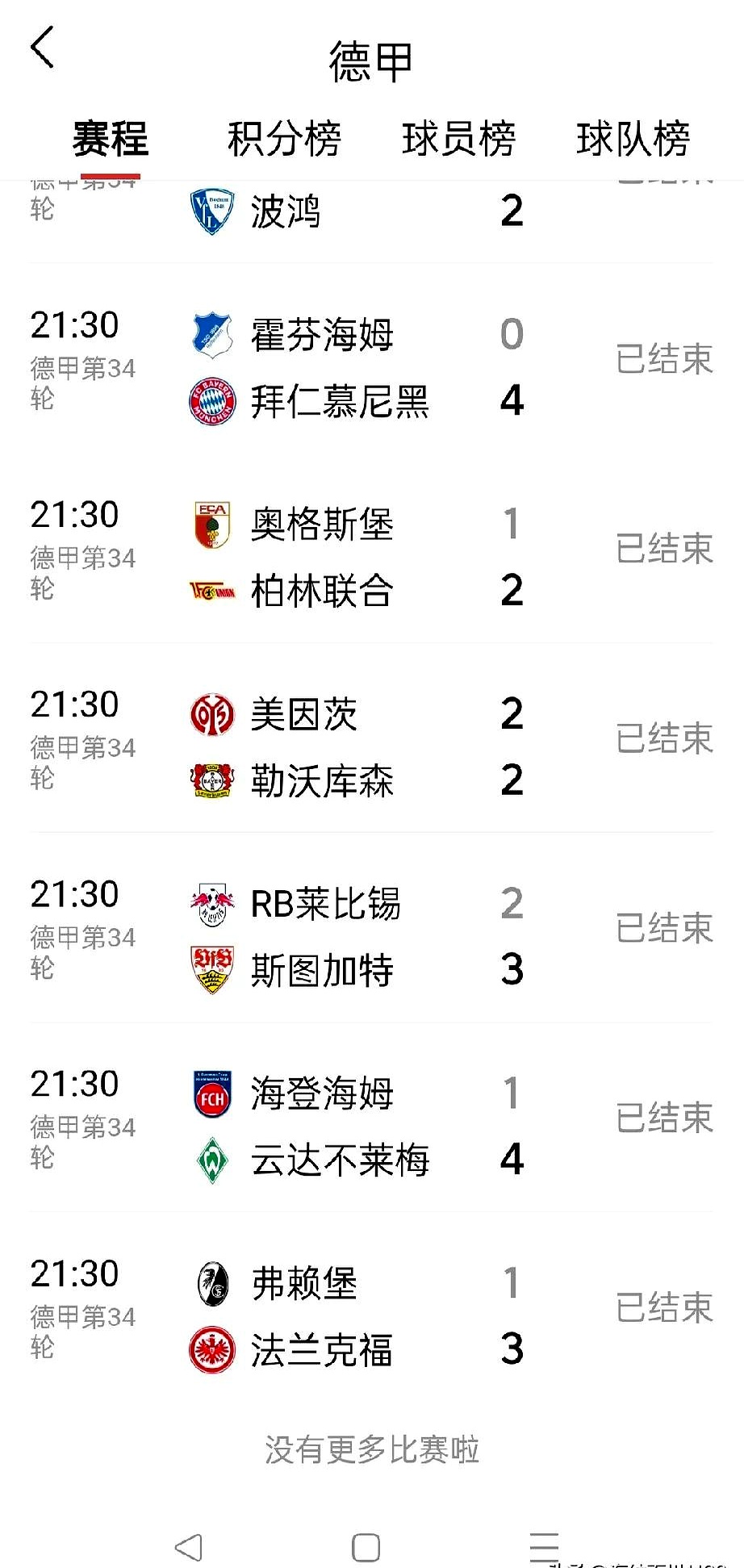The height and width of the screenshot is (1568, 744).
Task: Click the Bayer Leverkusen crest
Action: pos(211,781)
